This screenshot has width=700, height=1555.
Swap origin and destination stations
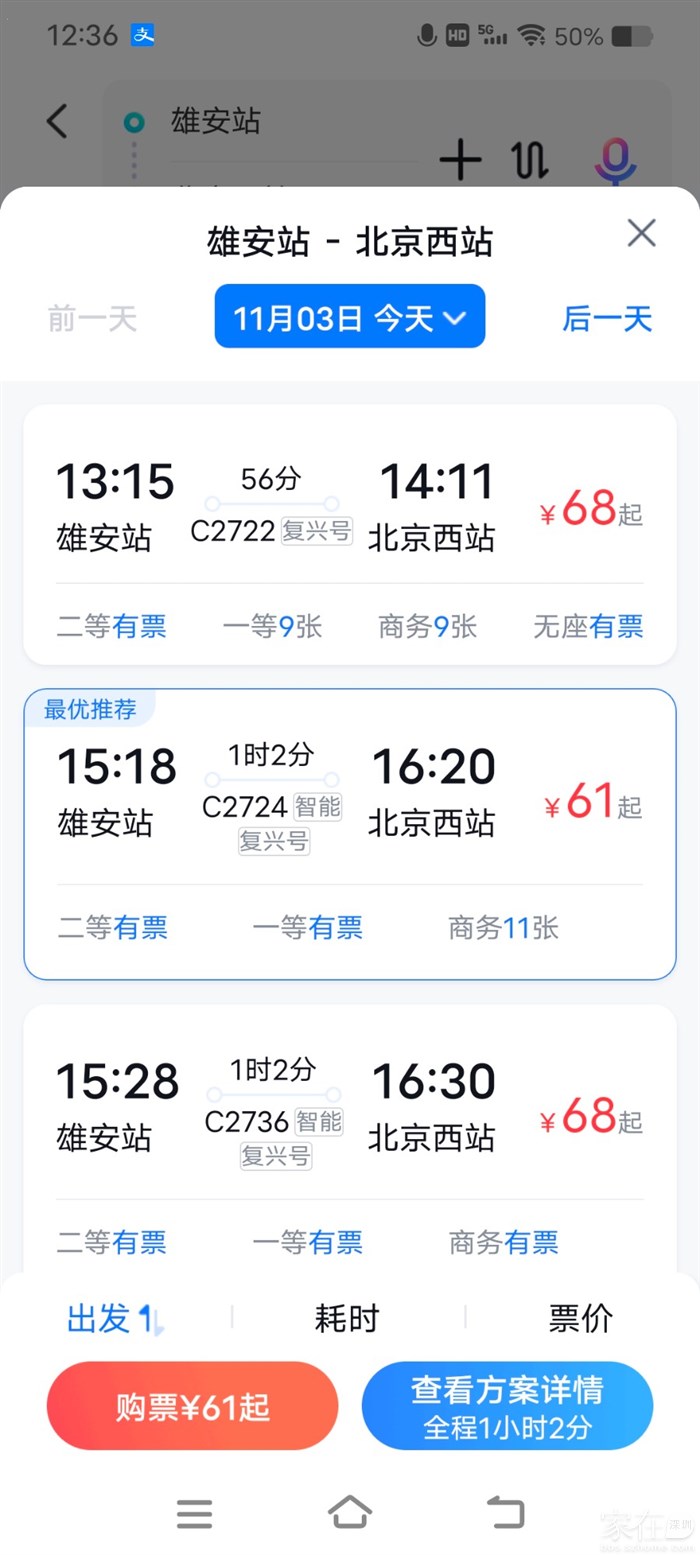click(531, 160)
